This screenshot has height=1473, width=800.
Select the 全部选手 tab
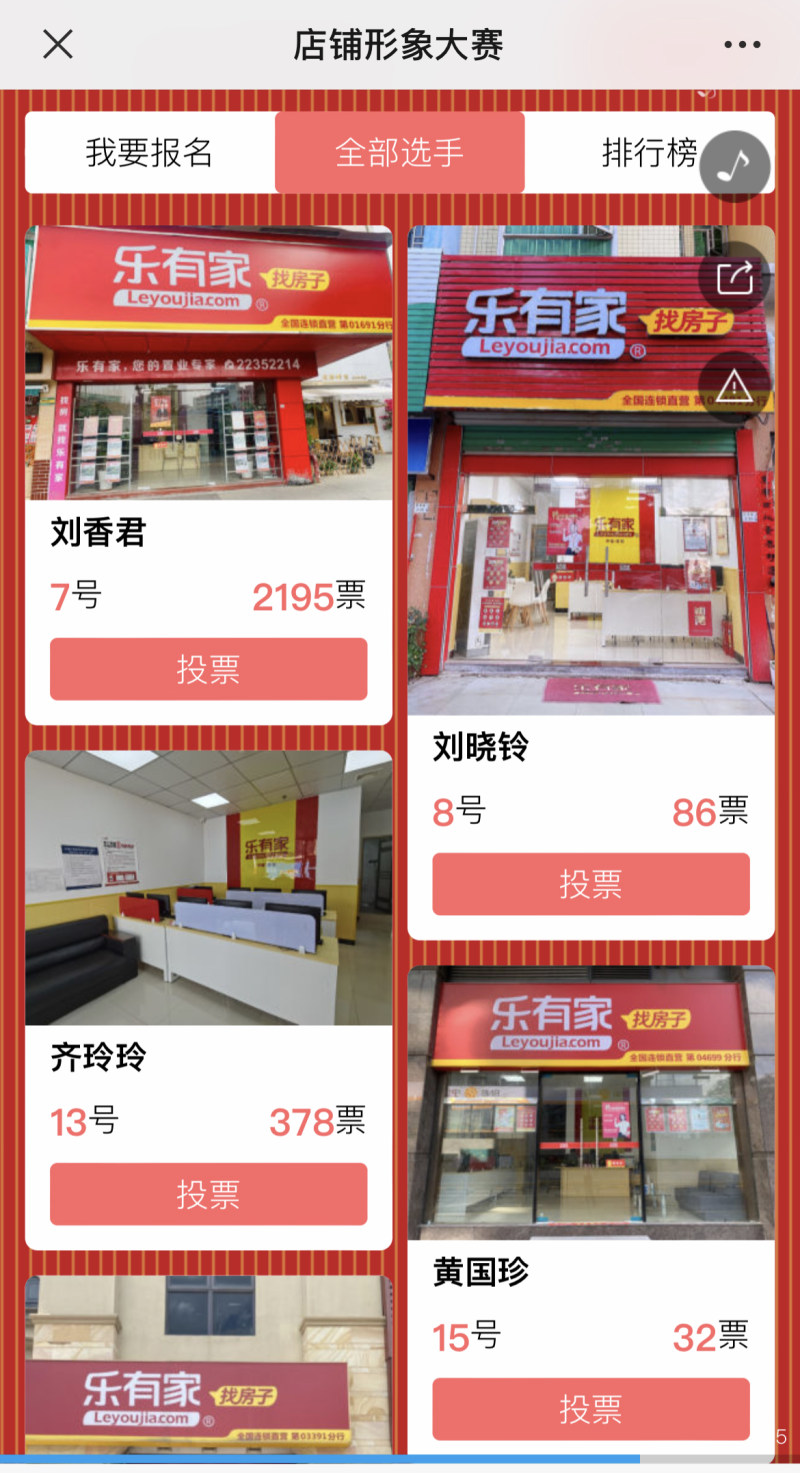pos(400,152)
